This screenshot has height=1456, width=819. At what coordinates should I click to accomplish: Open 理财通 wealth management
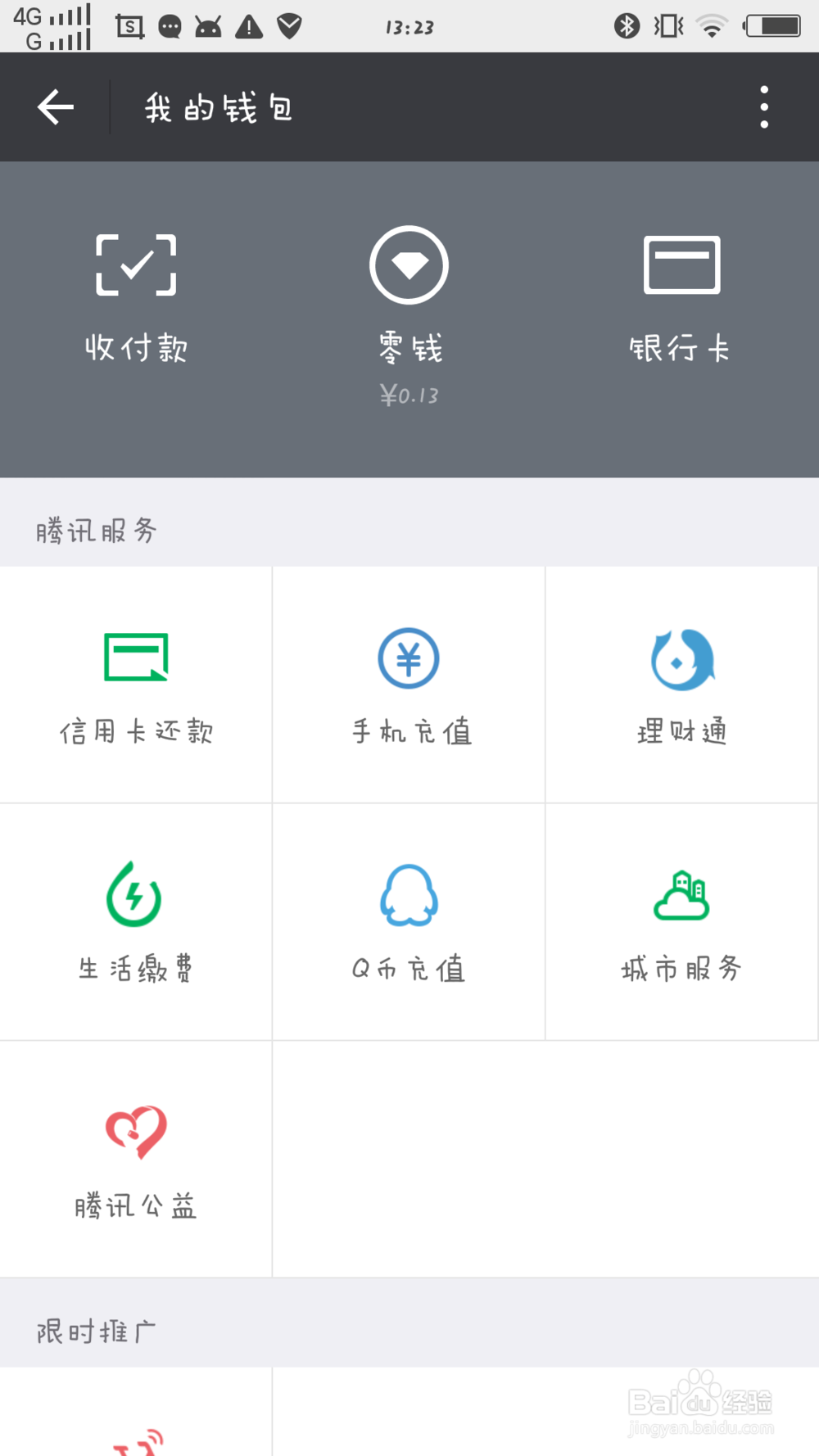(681, 685)
